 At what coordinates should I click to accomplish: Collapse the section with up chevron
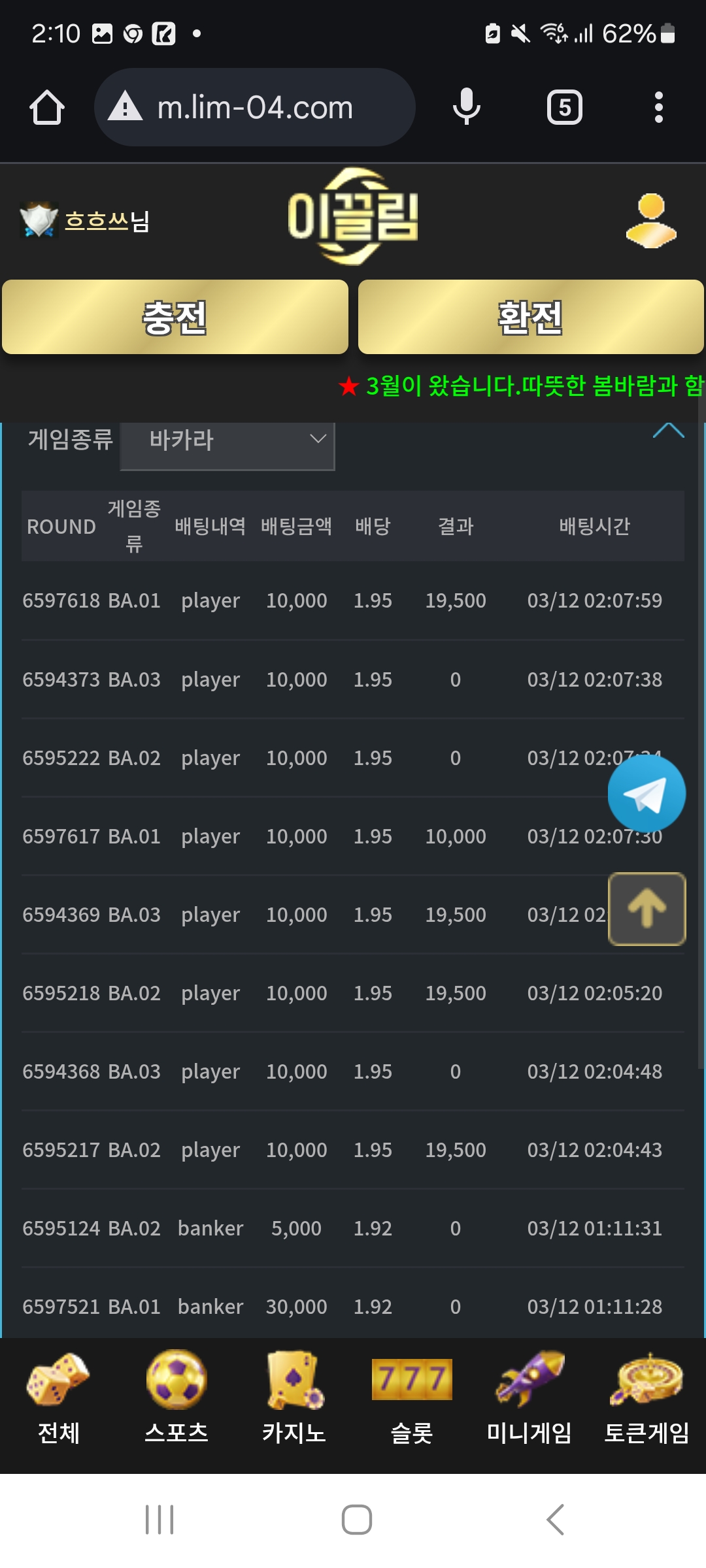pyautogui.click(x=668, y=431)
